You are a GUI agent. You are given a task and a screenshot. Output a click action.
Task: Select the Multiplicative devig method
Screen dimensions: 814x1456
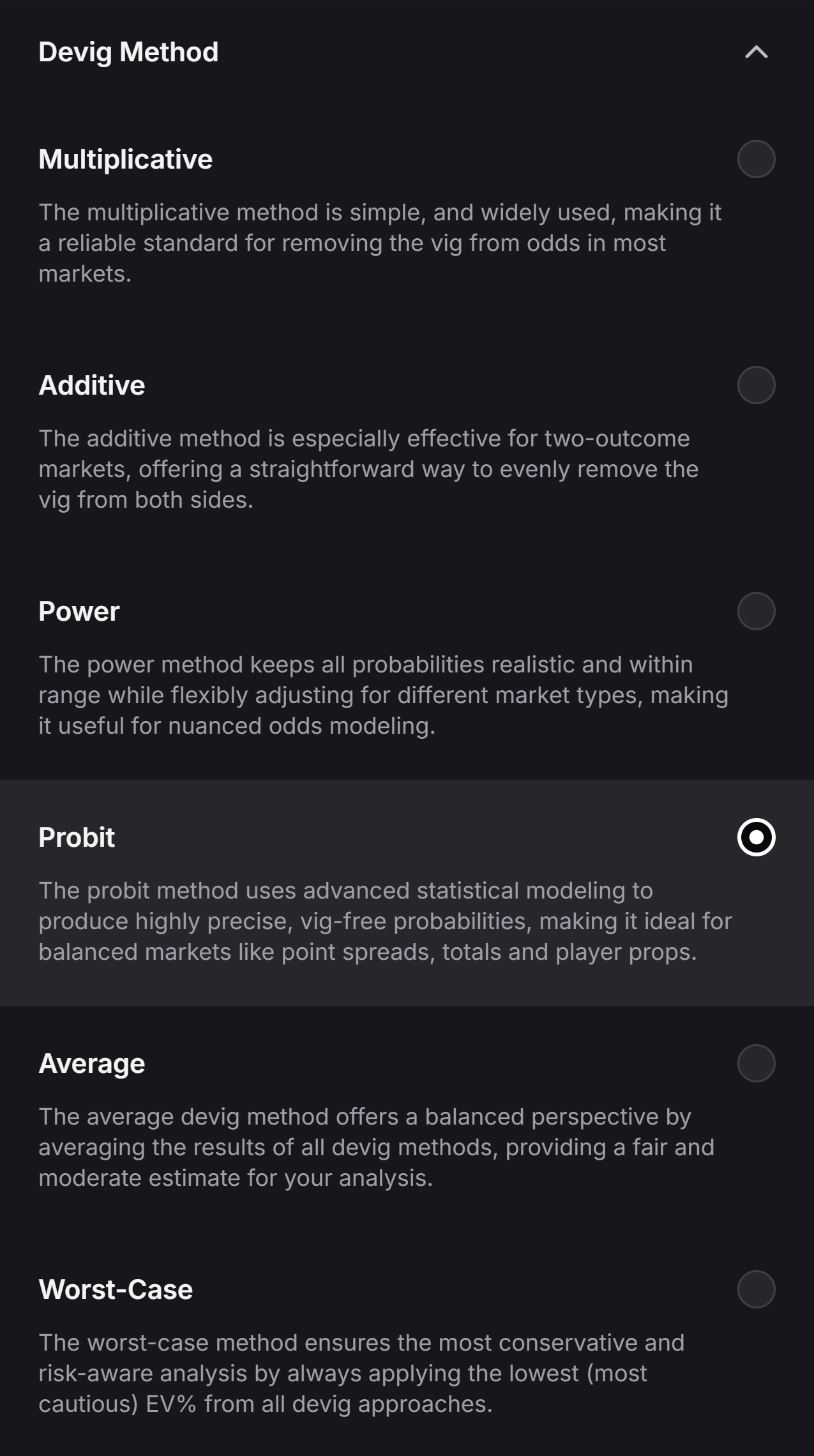click(756, 159)
